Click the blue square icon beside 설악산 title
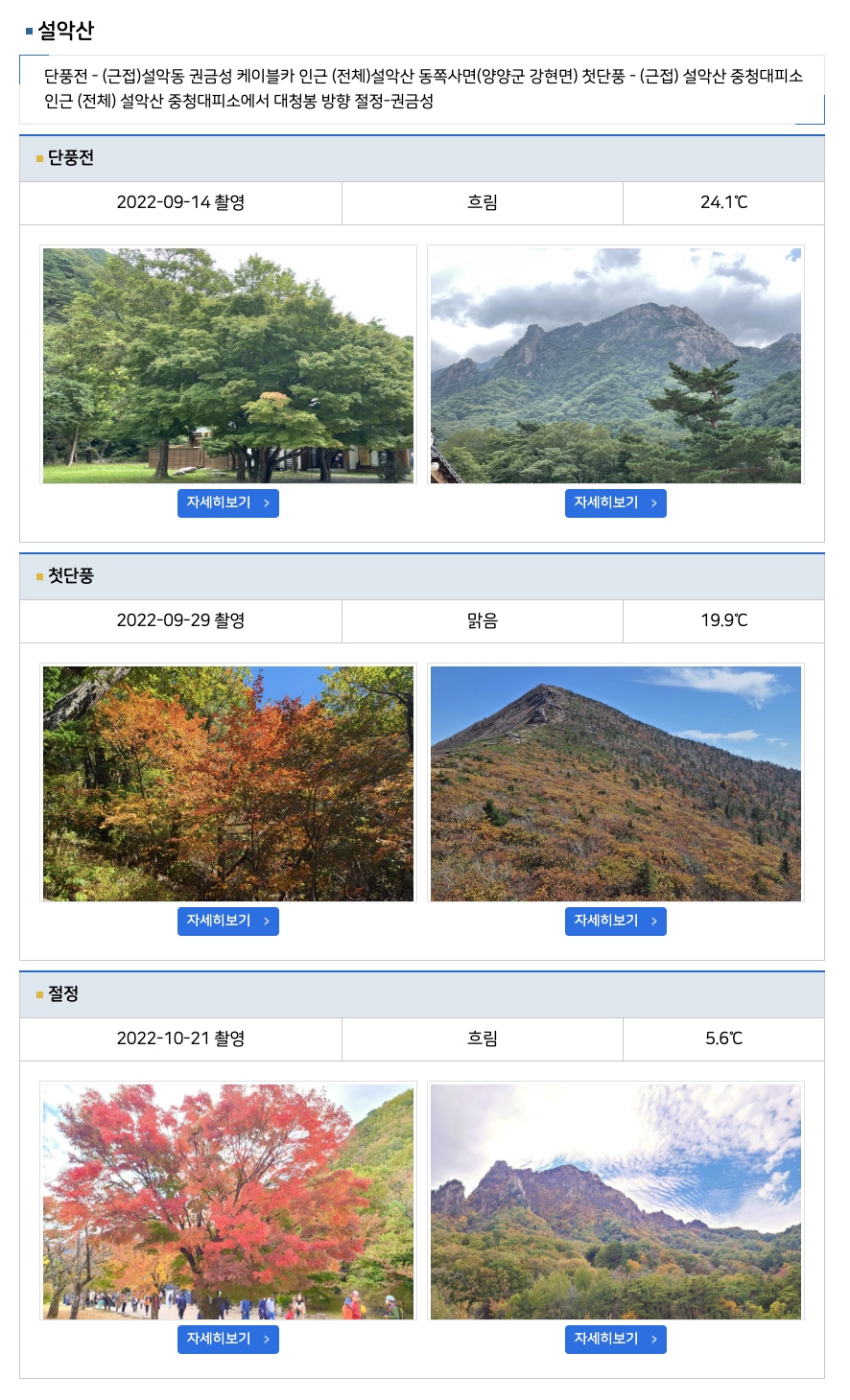Screen dimensions: 850x1400 point(27,29)
